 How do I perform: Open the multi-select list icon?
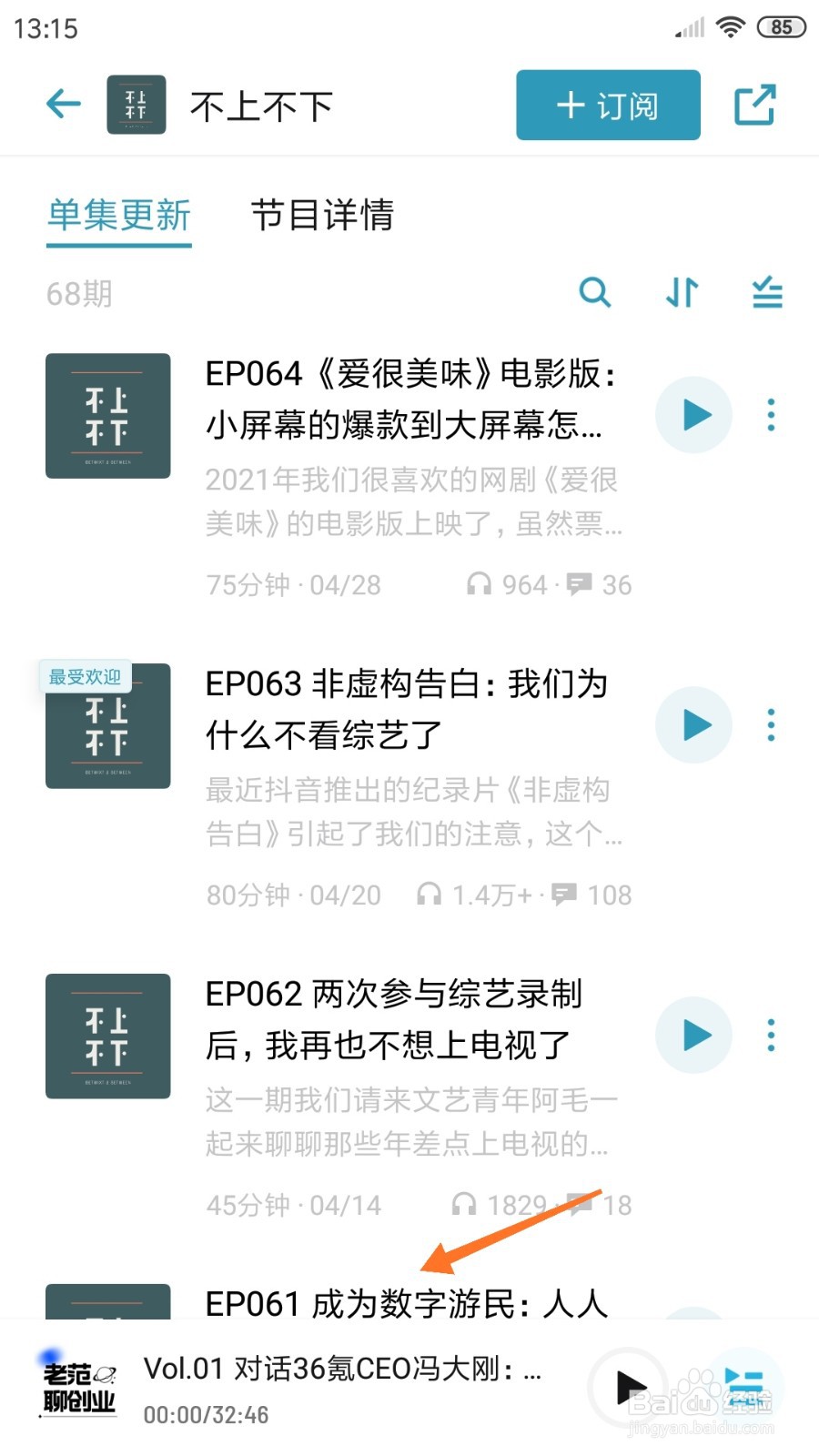pos(767,293)
